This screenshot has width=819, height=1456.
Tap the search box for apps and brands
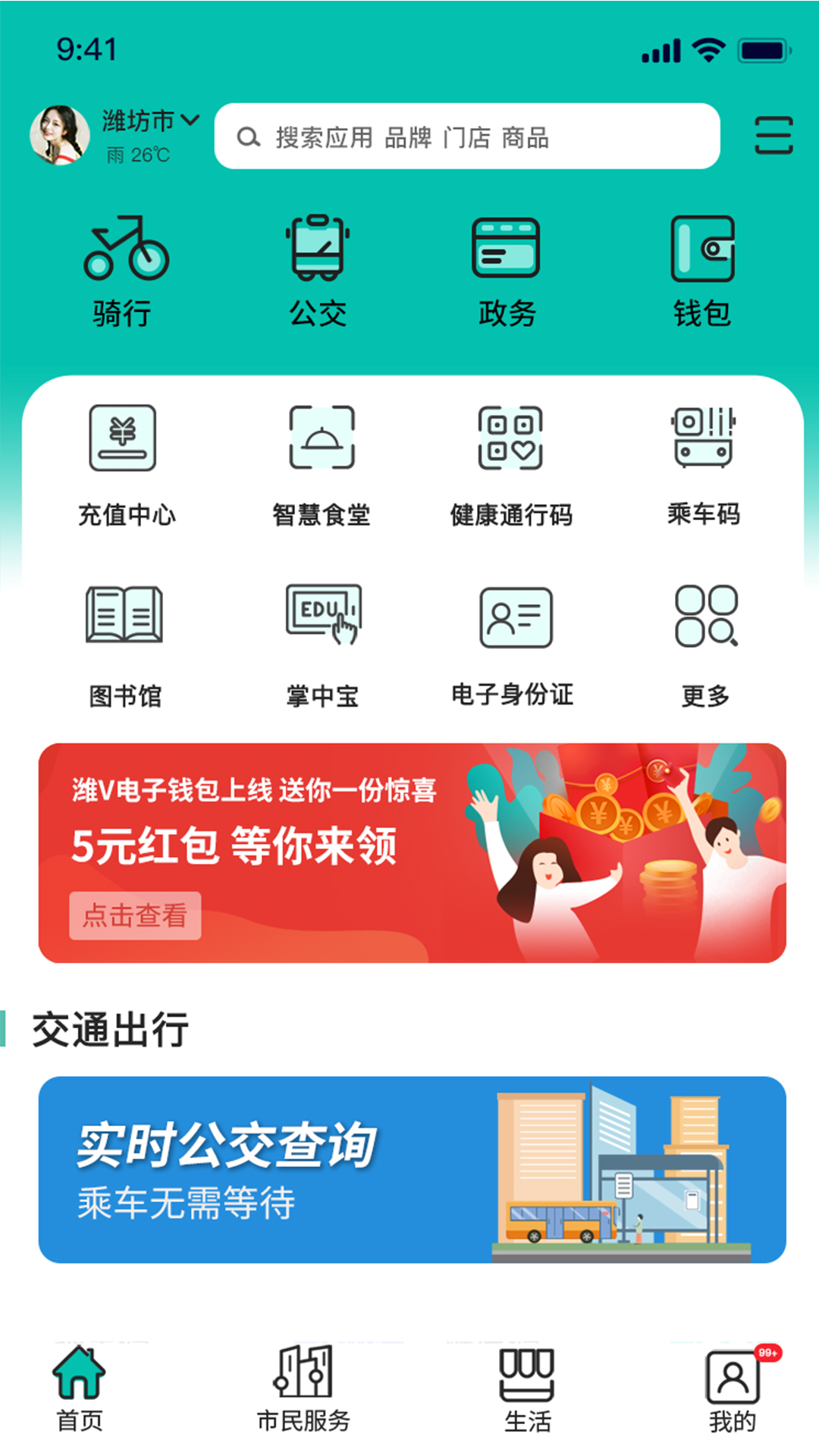pos(466,136)
